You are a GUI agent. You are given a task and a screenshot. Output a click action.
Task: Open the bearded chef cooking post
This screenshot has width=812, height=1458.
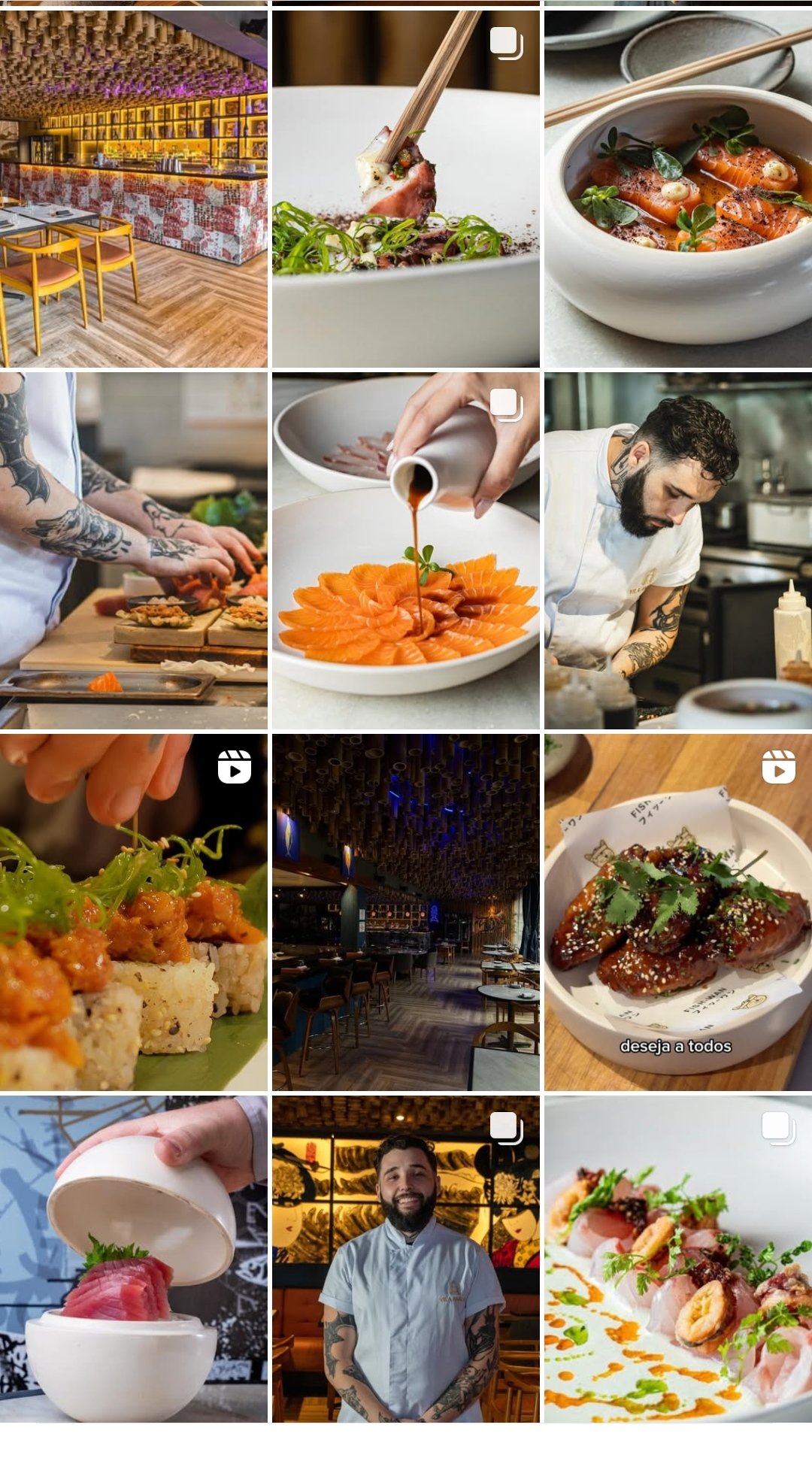(x=678, y=550)
